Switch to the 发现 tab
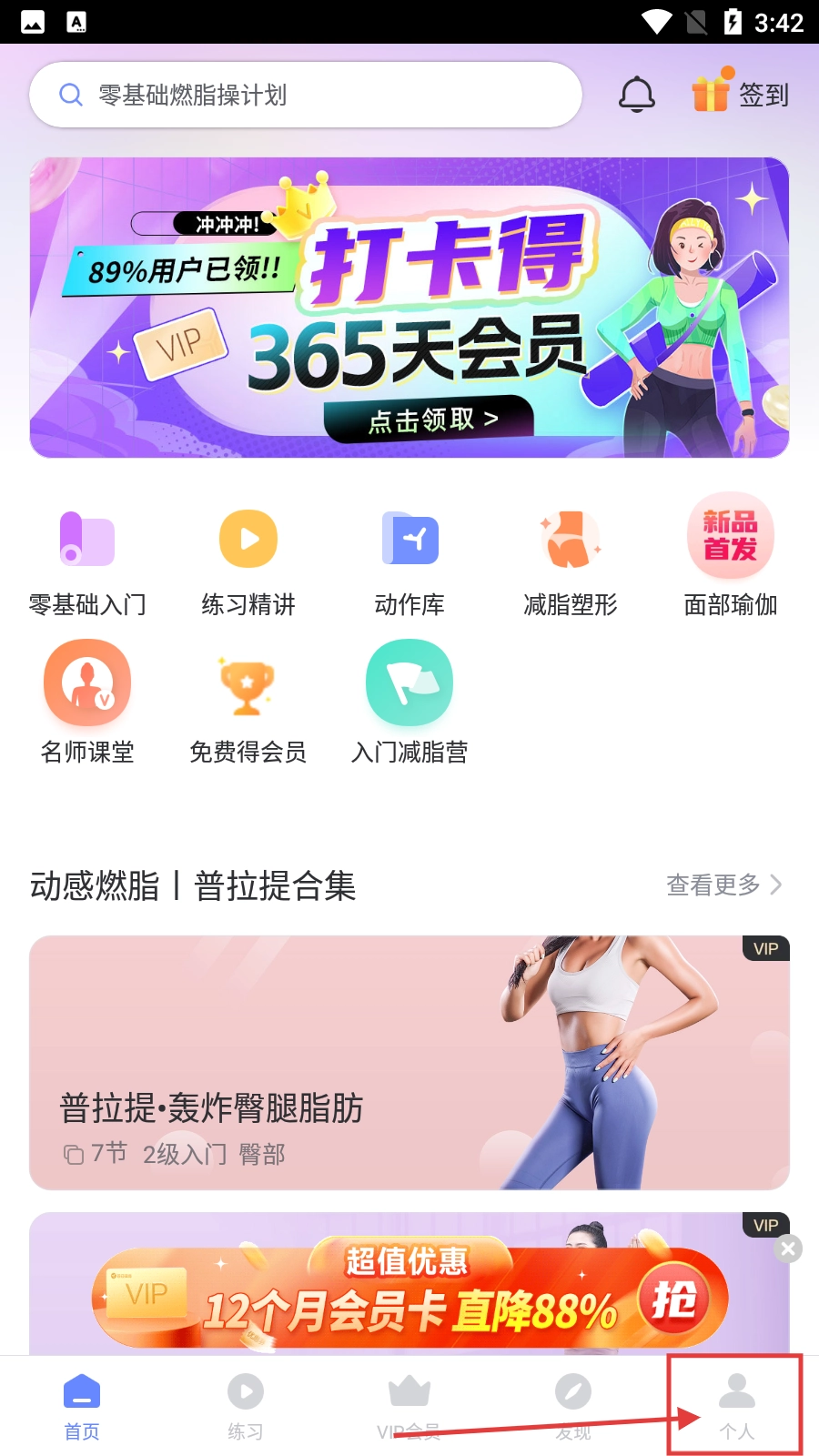Image resolution: width=819 pixels, height=1456 pixels. (x=573, y=1406)
